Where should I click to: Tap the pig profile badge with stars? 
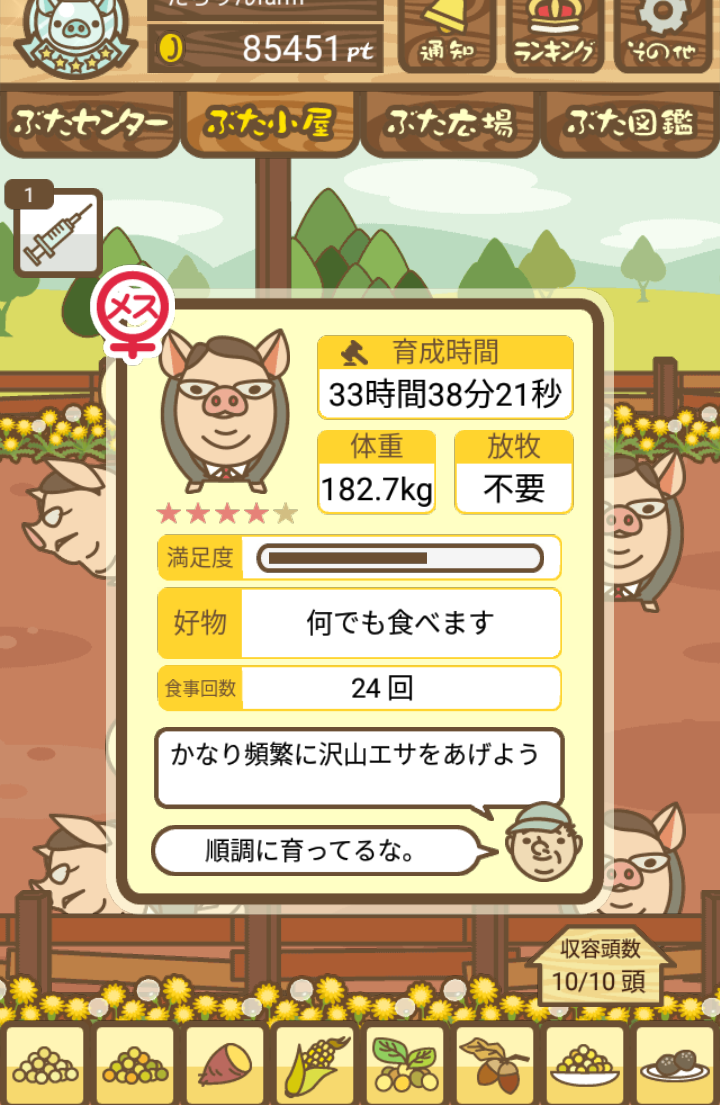click(70, 35)
